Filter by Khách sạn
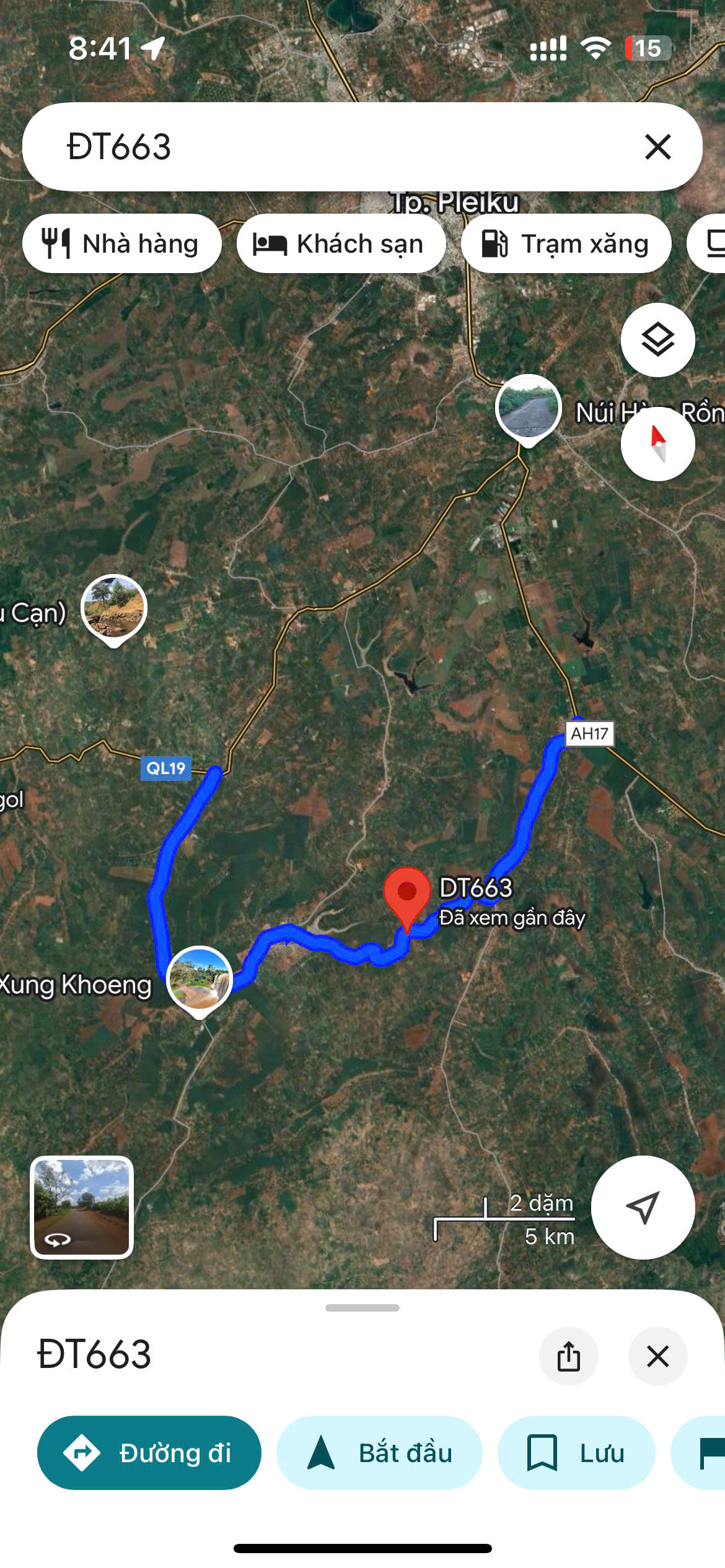The height and width of the screenshot is (1568, 725). coord(341,243)
